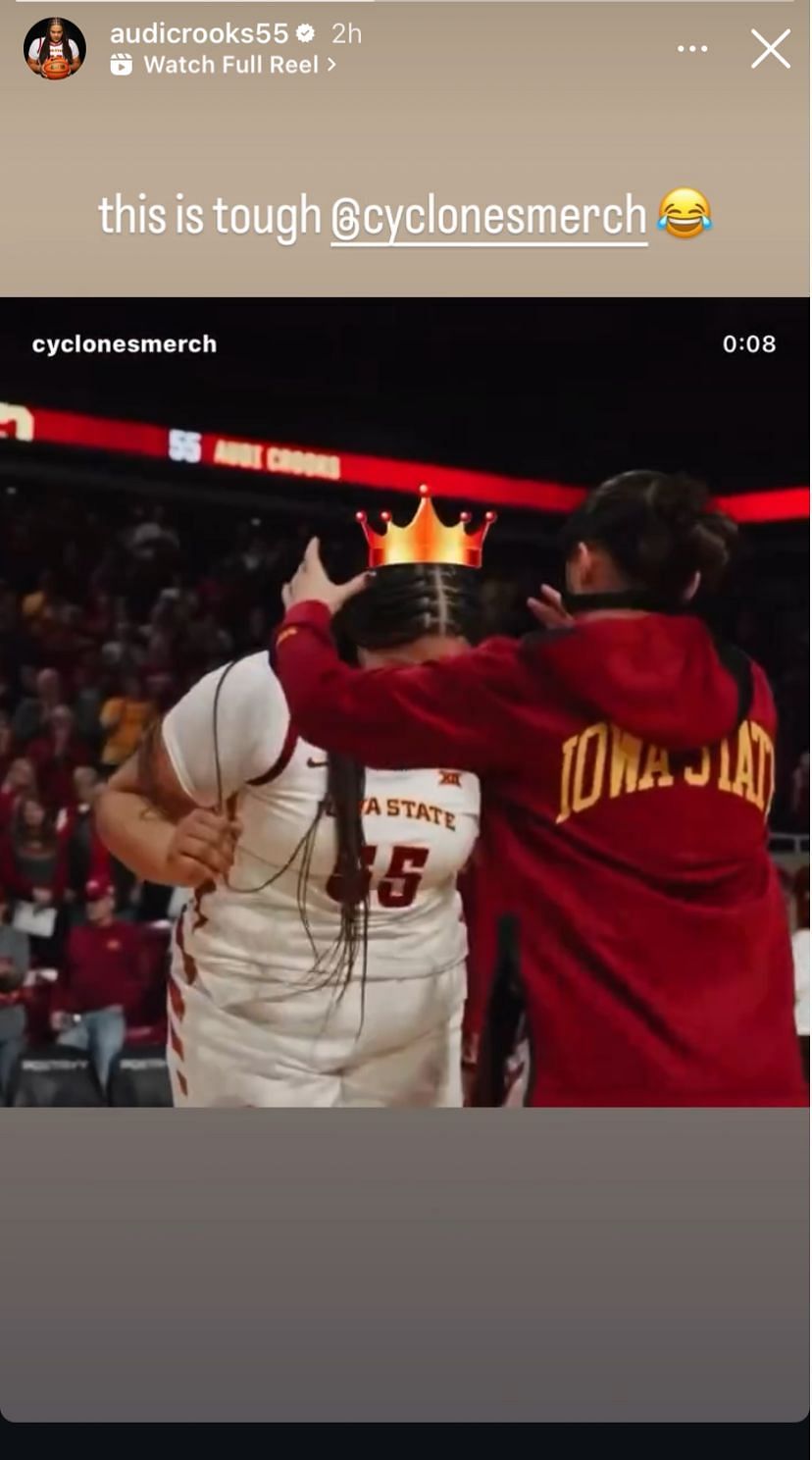Open audicrooks55 profile picture
Screen dimensions: 812x1460
[55, 49]
